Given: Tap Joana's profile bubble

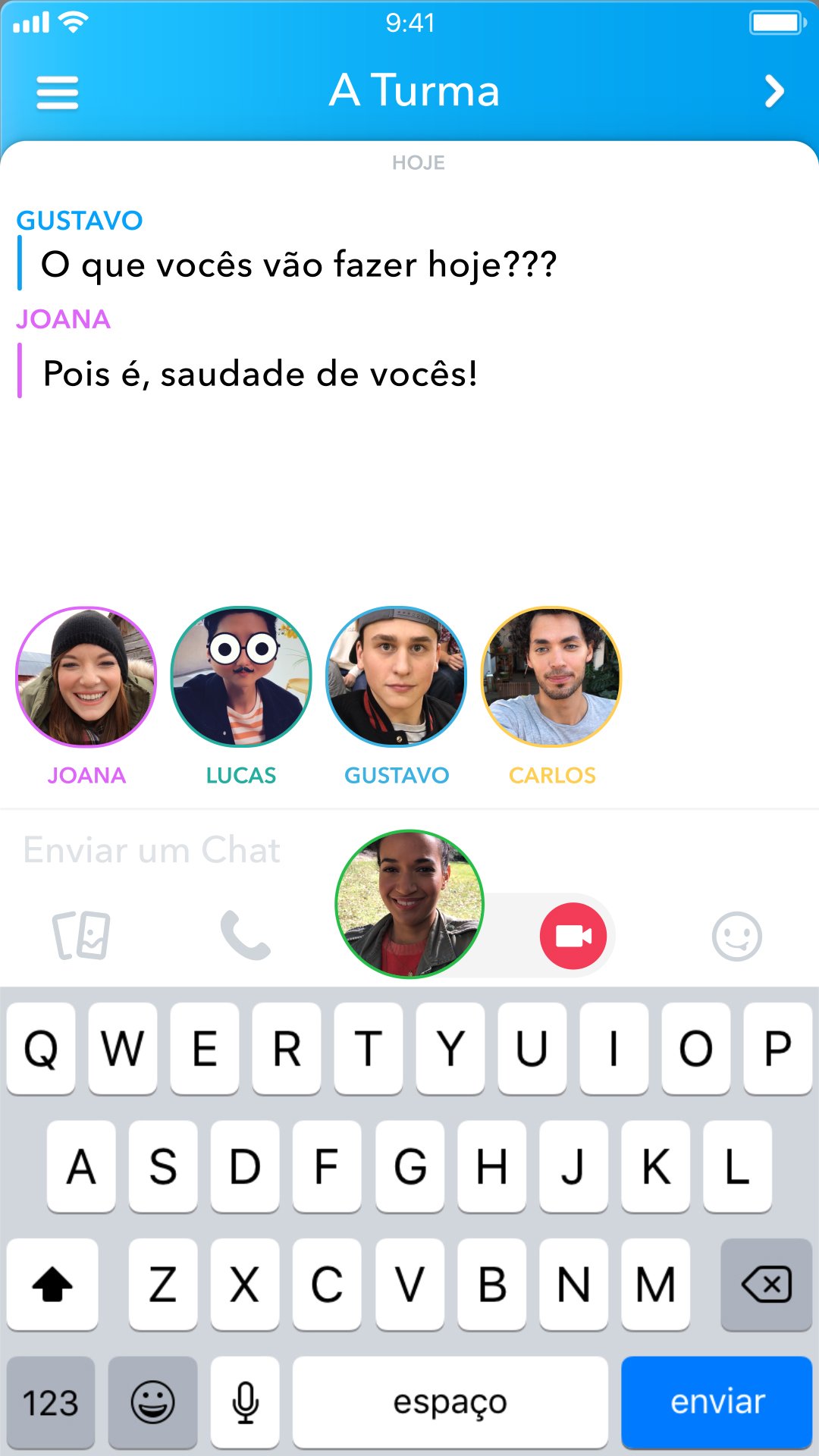Looking at the screenshot, I should coord(86,677).
